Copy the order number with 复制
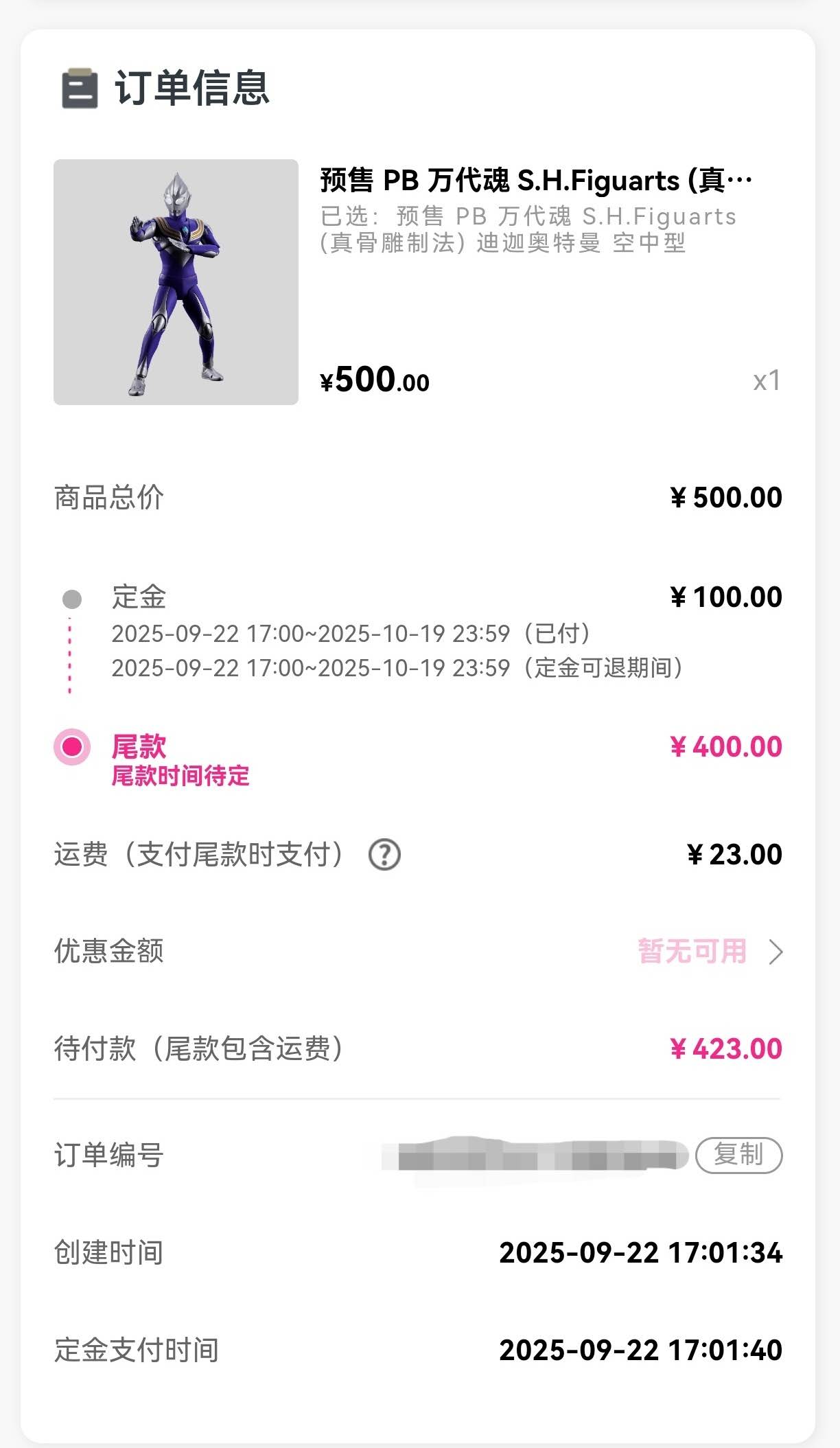Viewport: 840px width, 1448px height. point(738,1155)
